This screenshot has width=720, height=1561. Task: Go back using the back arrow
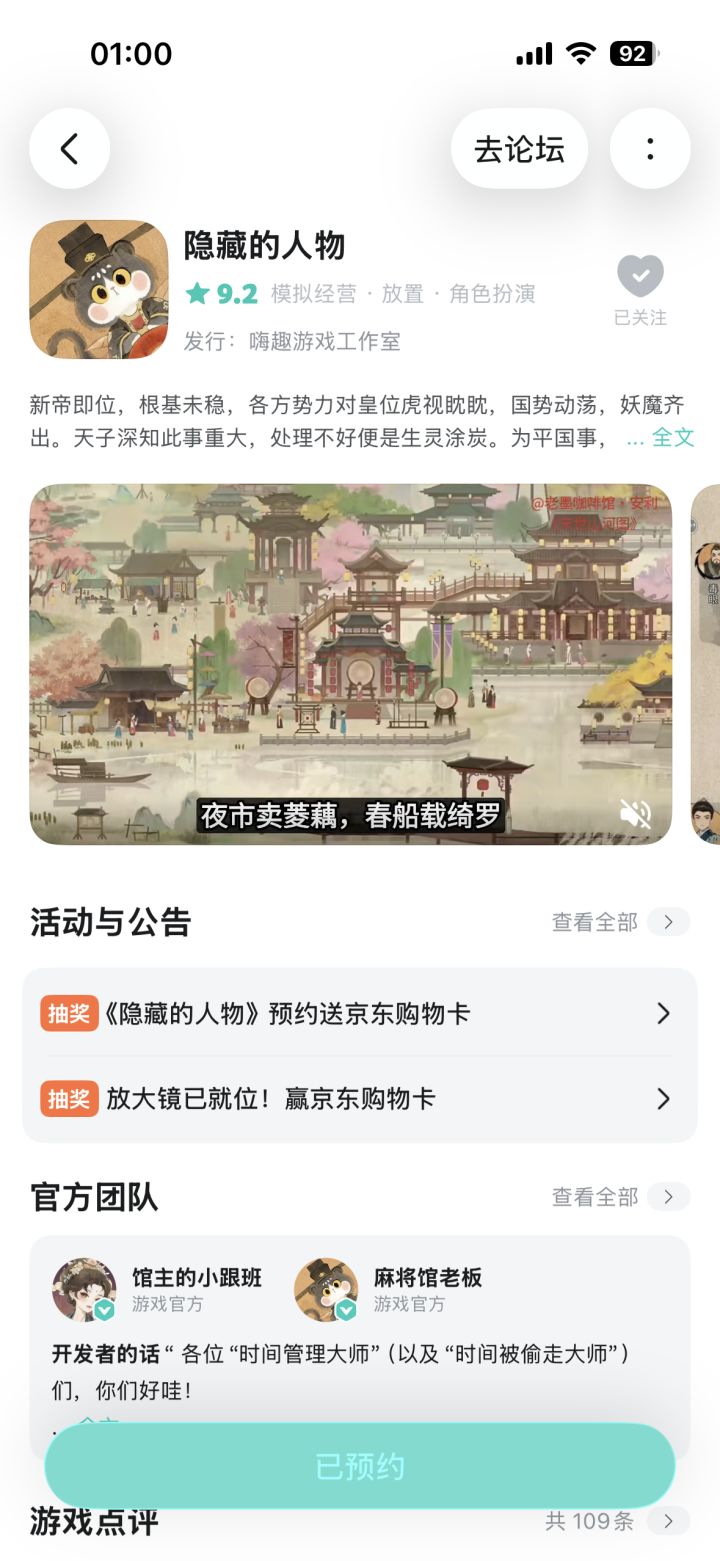point(69,149)
